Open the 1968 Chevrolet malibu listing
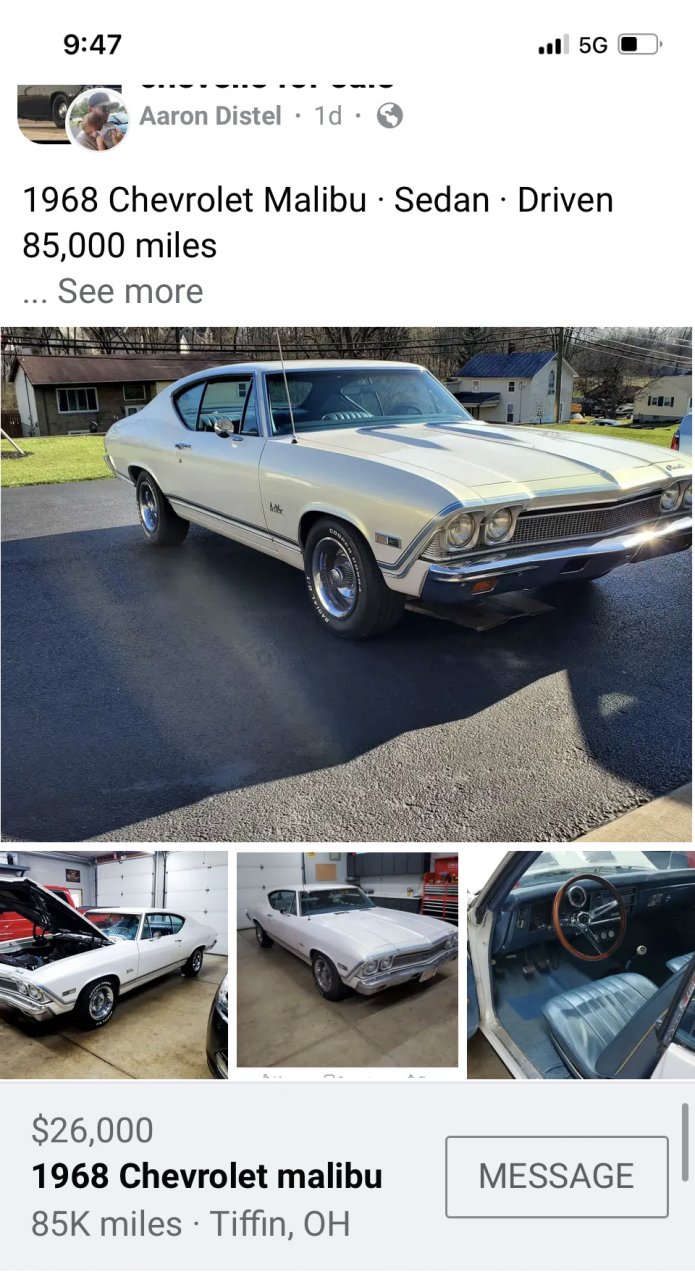 (x=207, y=1176)
